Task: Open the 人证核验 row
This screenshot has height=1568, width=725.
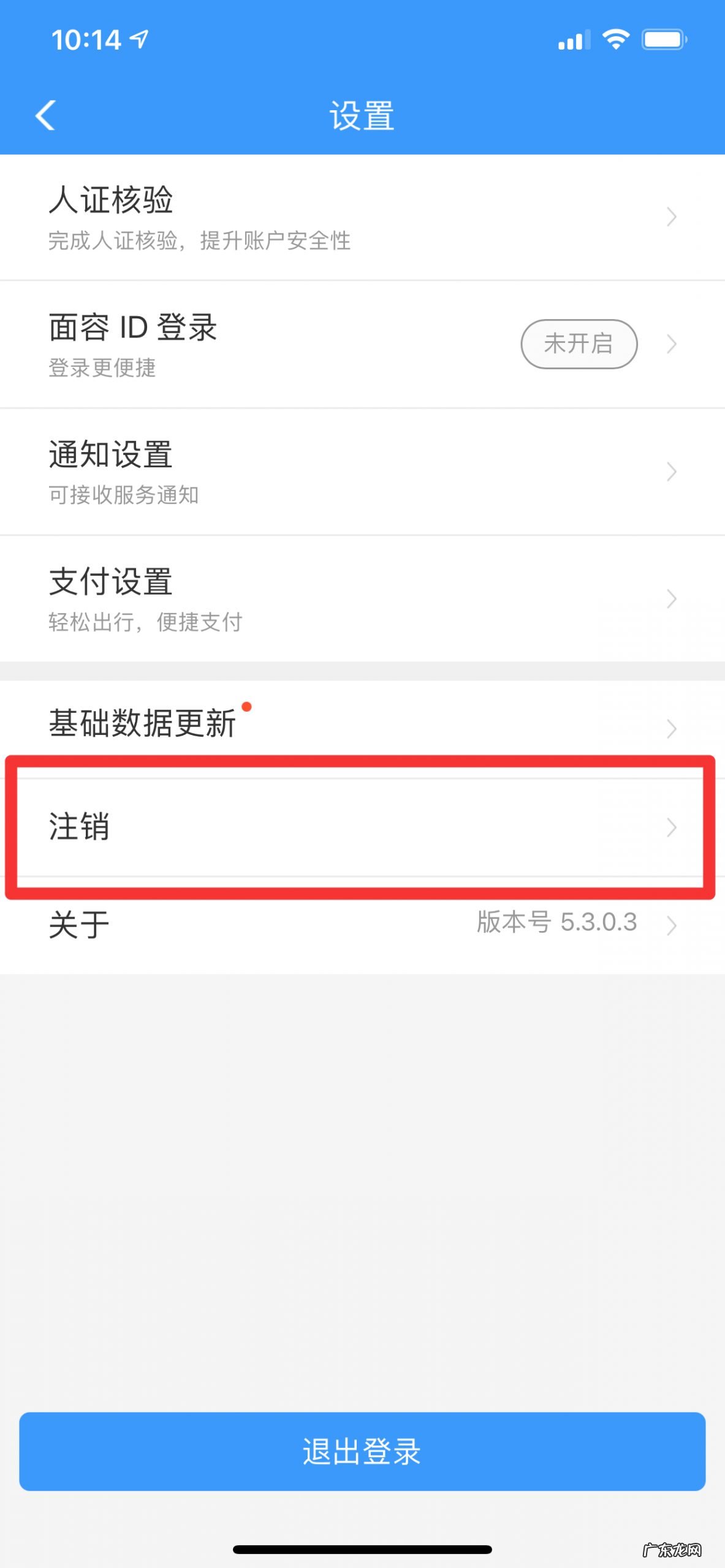Action: 362,217
